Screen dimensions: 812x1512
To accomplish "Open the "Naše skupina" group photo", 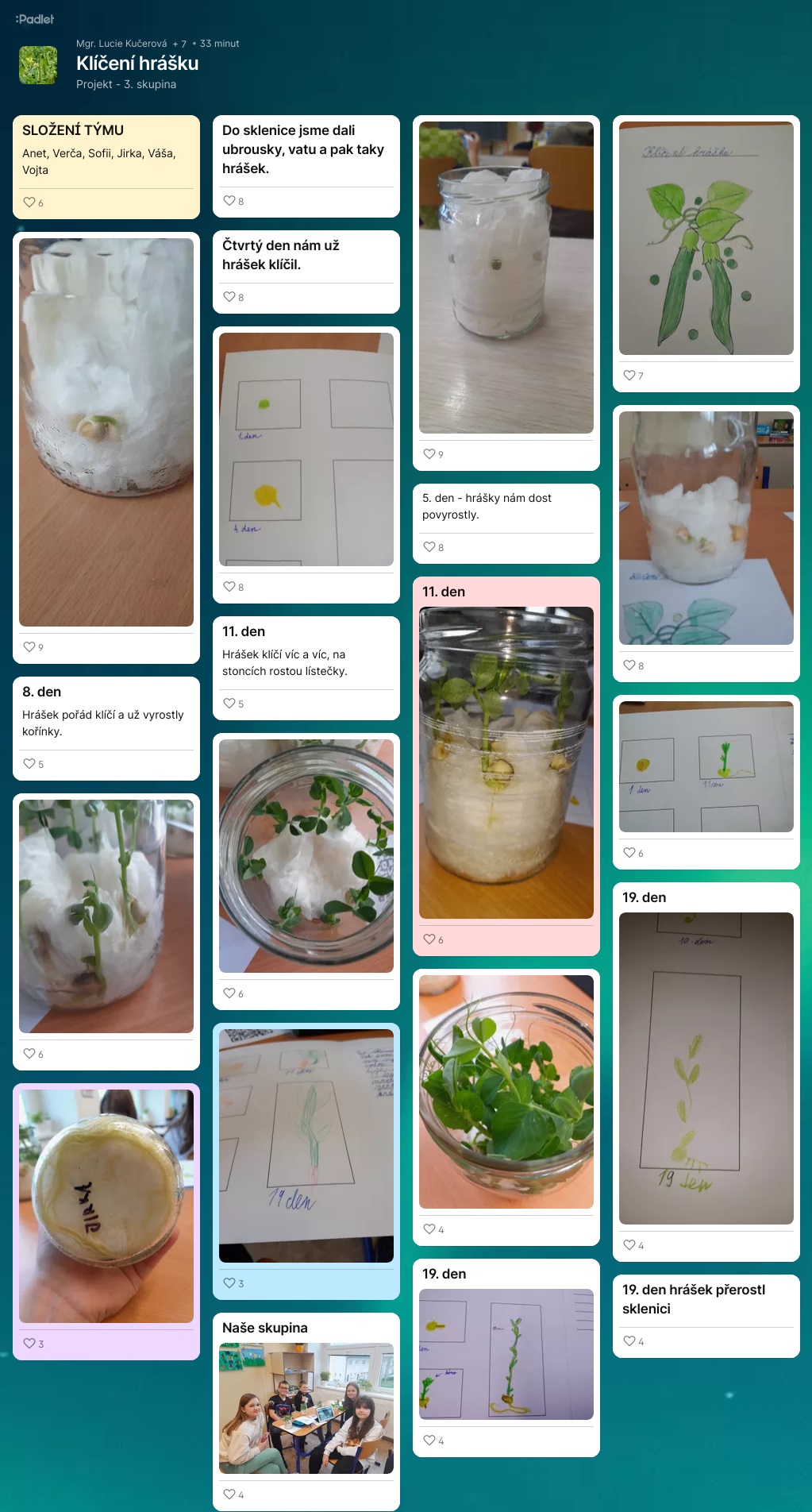I will (306, 1408).
